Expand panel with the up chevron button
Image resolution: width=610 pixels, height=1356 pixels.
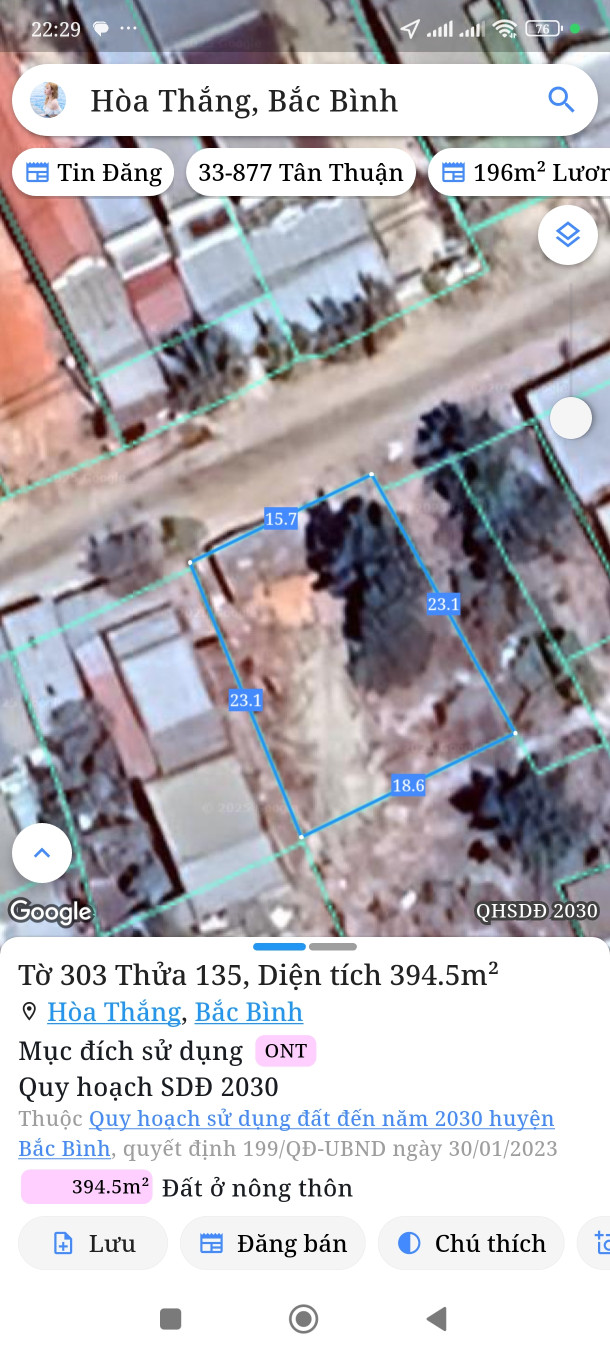42,853
